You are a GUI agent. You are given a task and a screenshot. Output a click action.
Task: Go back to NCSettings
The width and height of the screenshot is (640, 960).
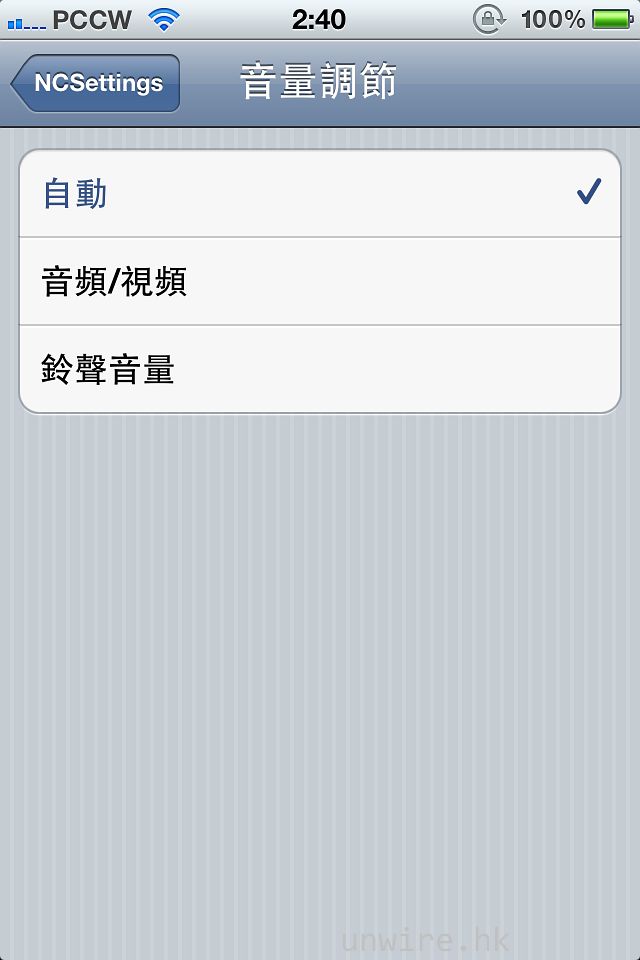click(x=96, y=83)
